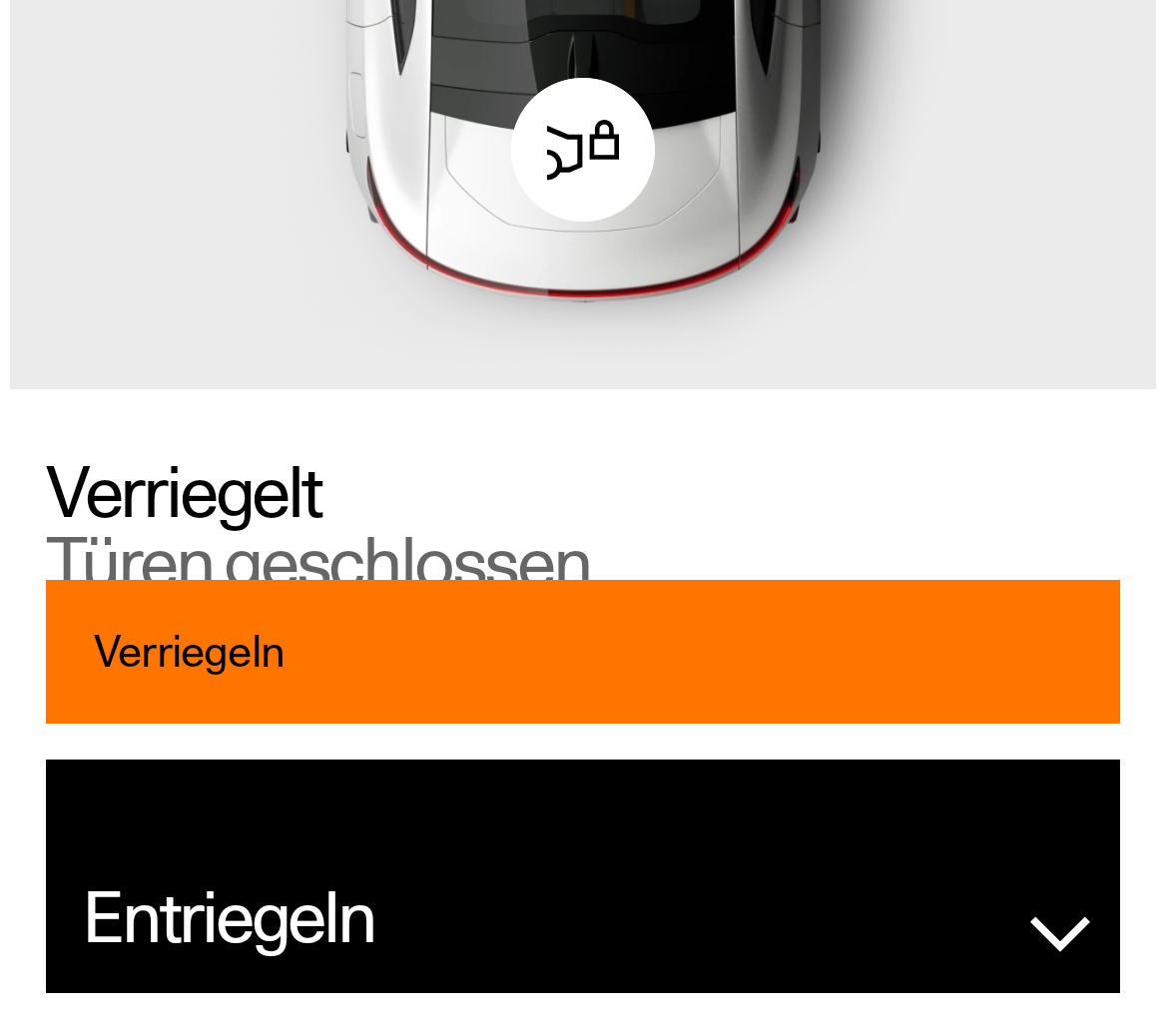Tap the trunk lock icon on car

(582, 150)
